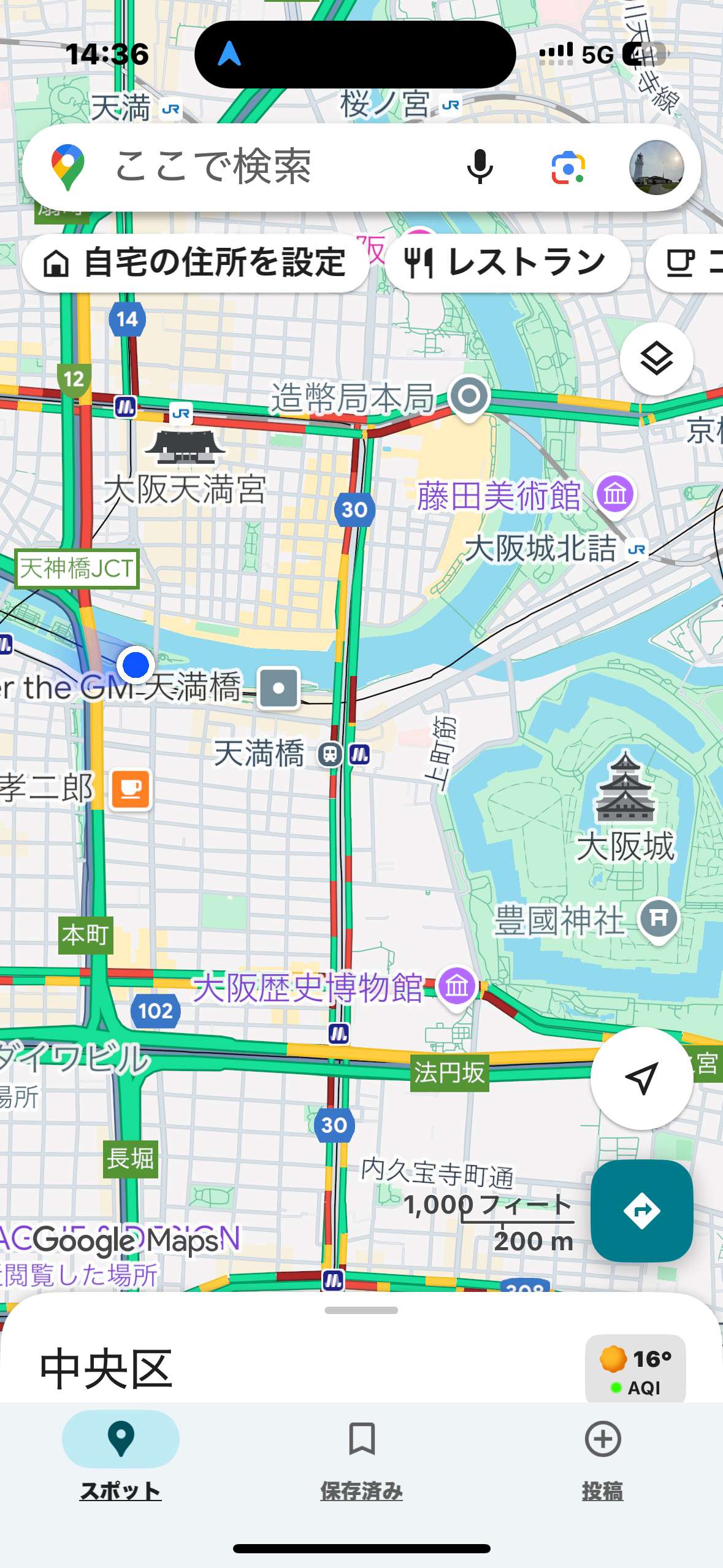Open Google Lens camera search
This screenshot has height=1568, width=723.
coord(568,167)
